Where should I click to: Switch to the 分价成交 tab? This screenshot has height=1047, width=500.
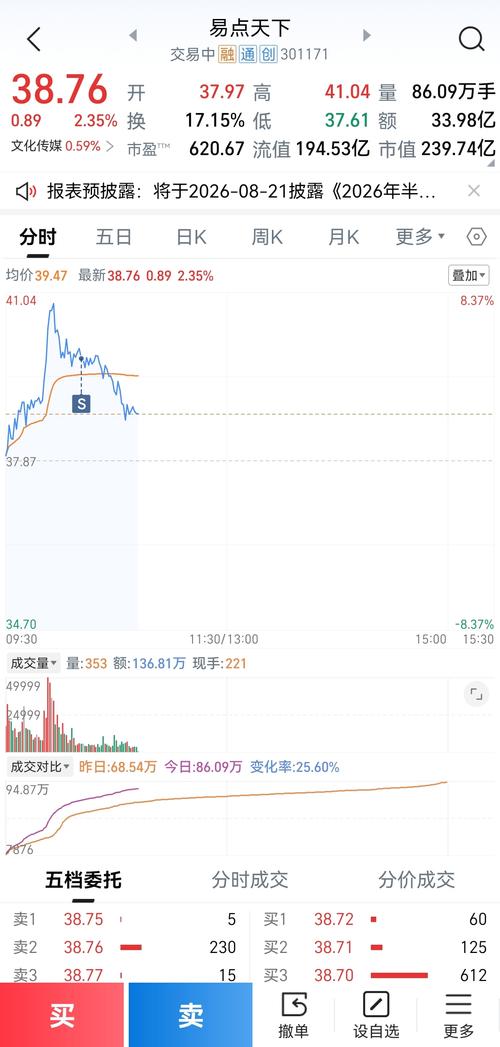417,879
